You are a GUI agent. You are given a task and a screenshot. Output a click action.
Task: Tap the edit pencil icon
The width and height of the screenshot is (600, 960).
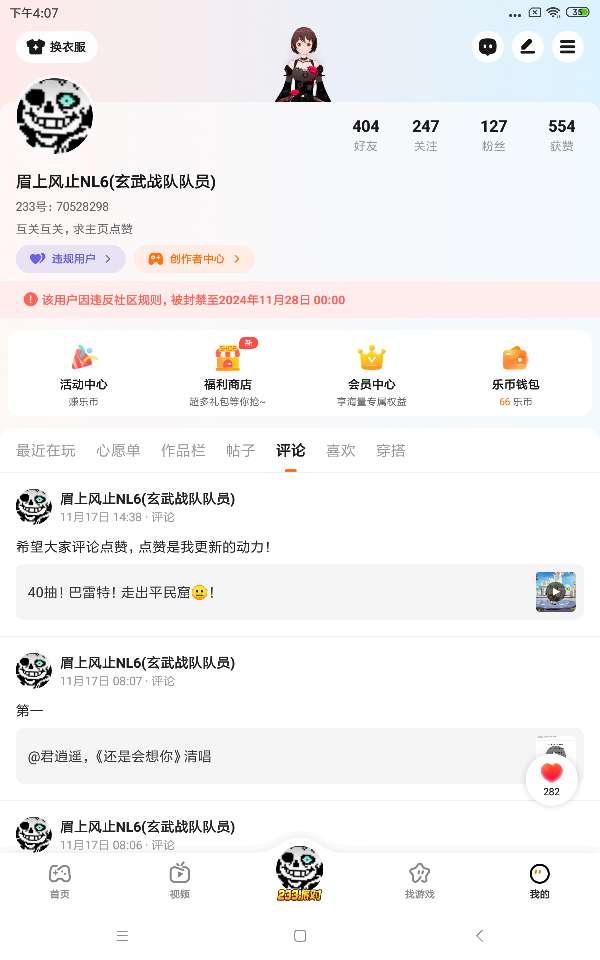(x=527, y=47)
